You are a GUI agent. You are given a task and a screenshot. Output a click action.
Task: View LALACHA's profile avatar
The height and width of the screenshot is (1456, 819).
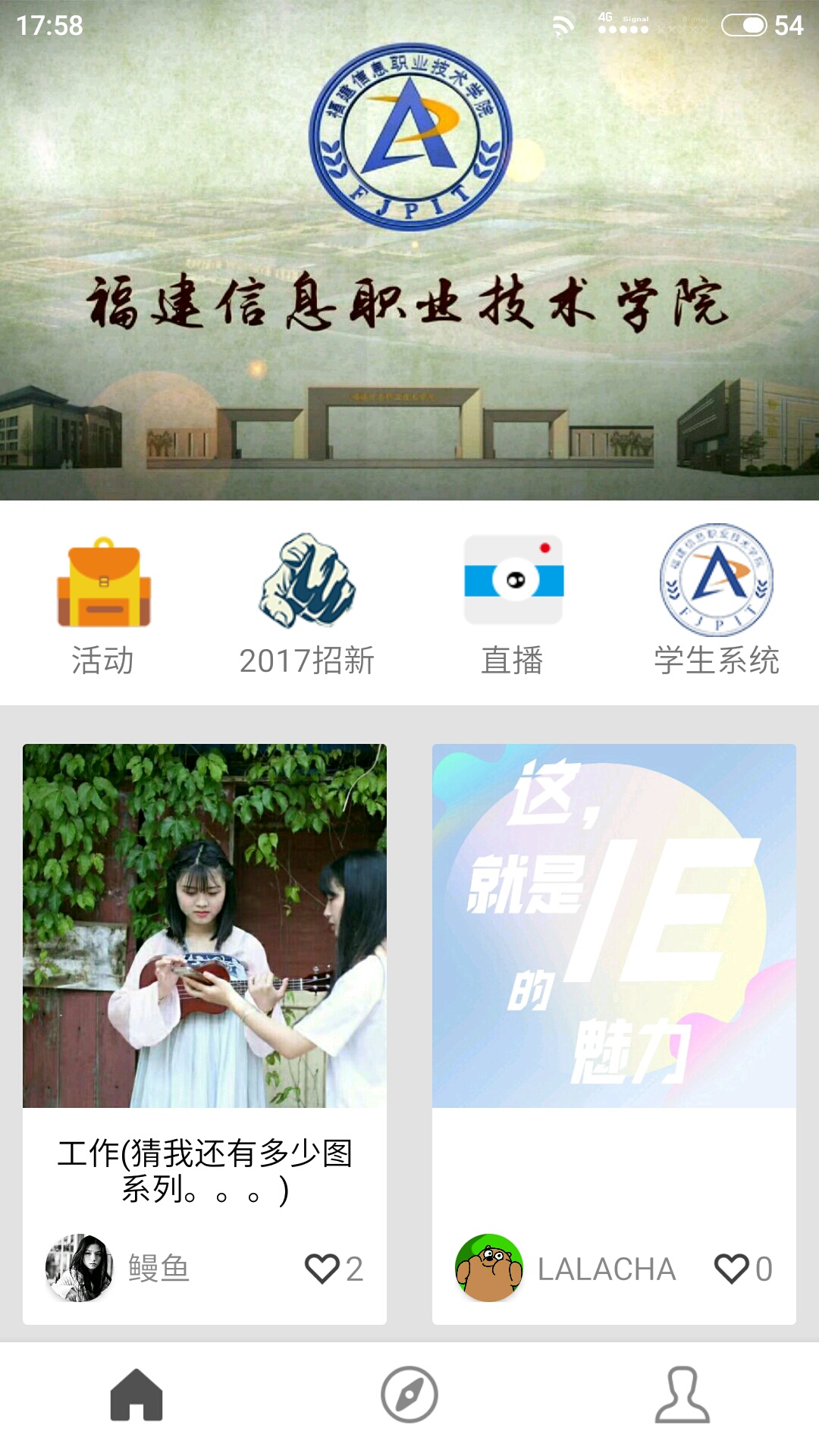(489, 1268)
